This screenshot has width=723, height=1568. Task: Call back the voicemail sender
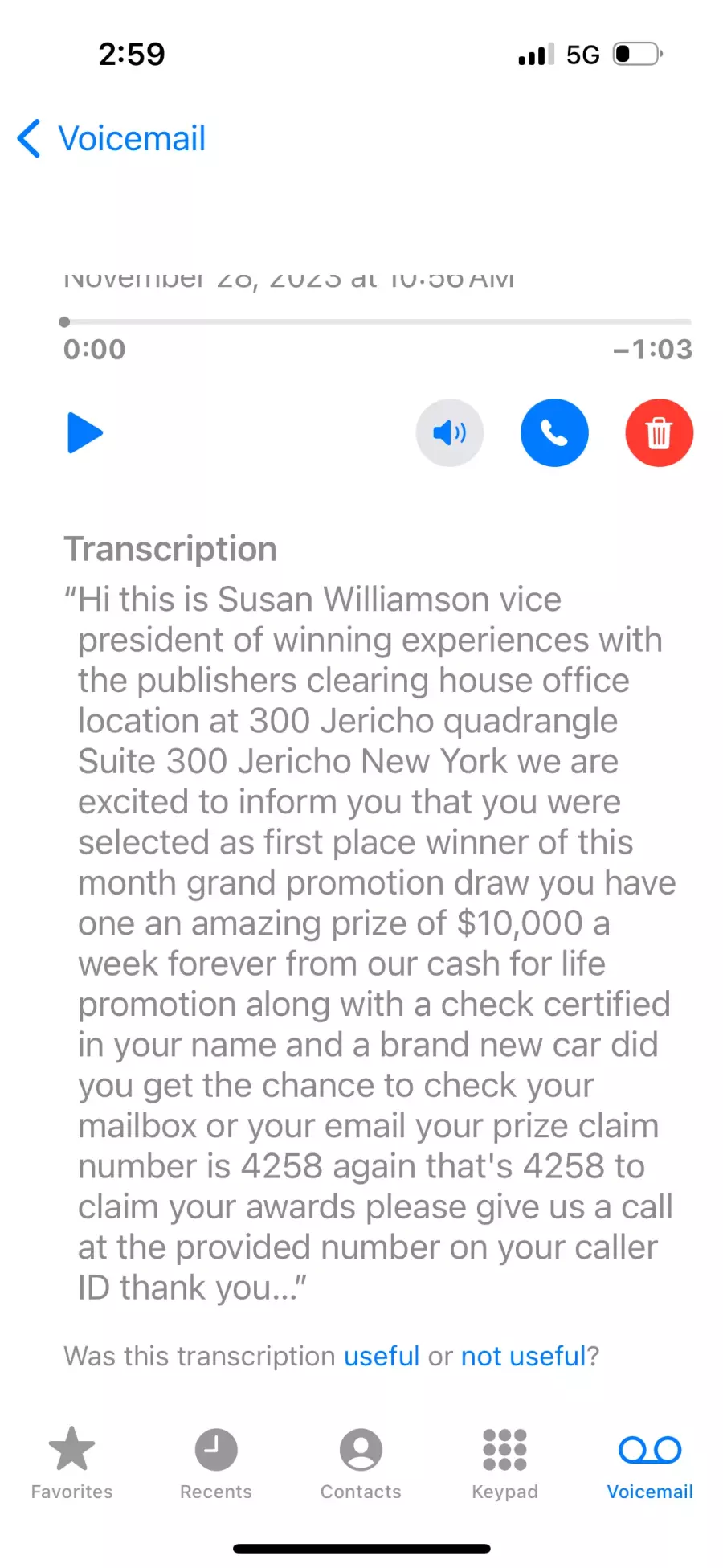click(554, 433)
